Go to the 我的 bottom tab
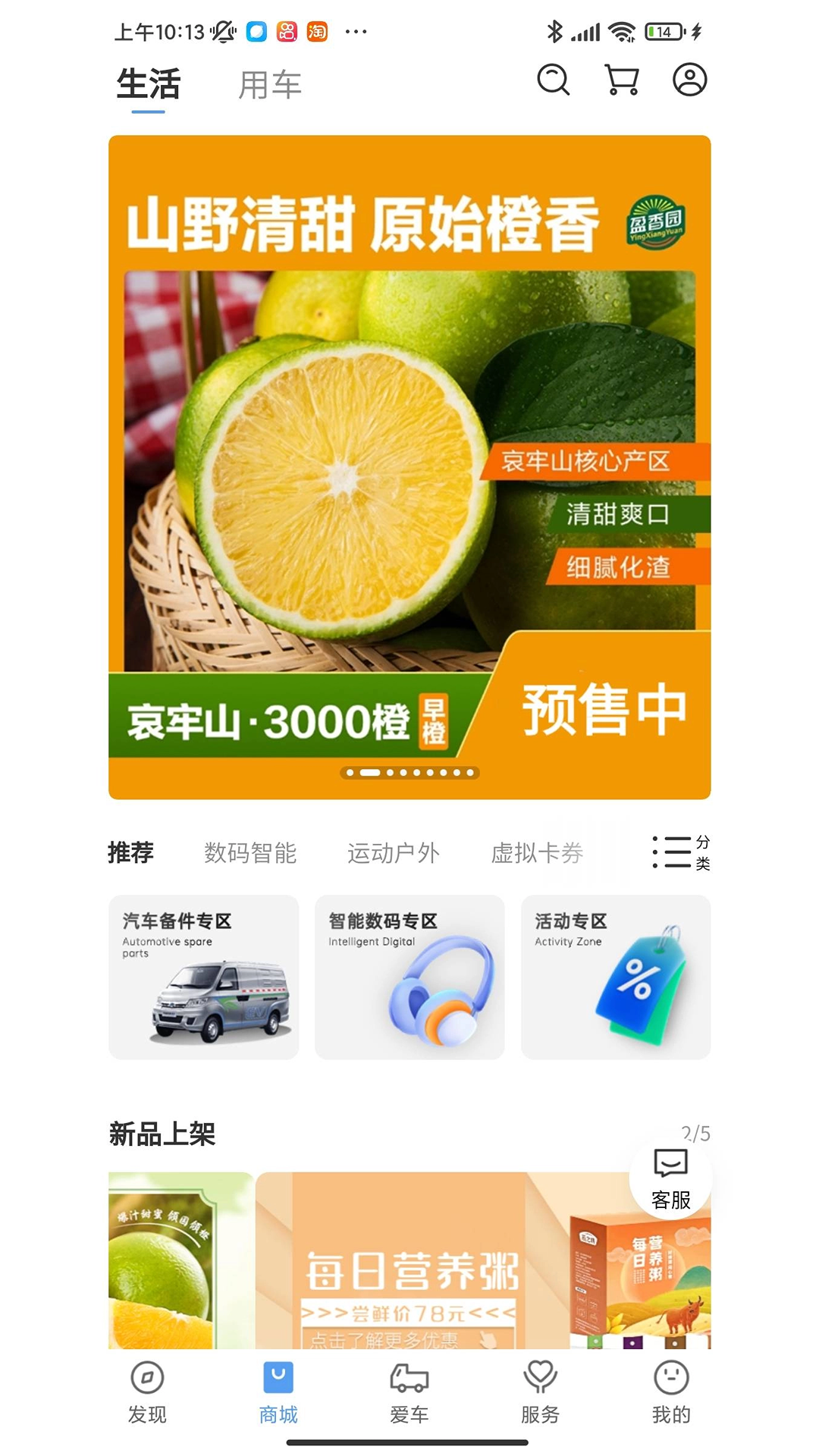 [x=671, y=1392]
